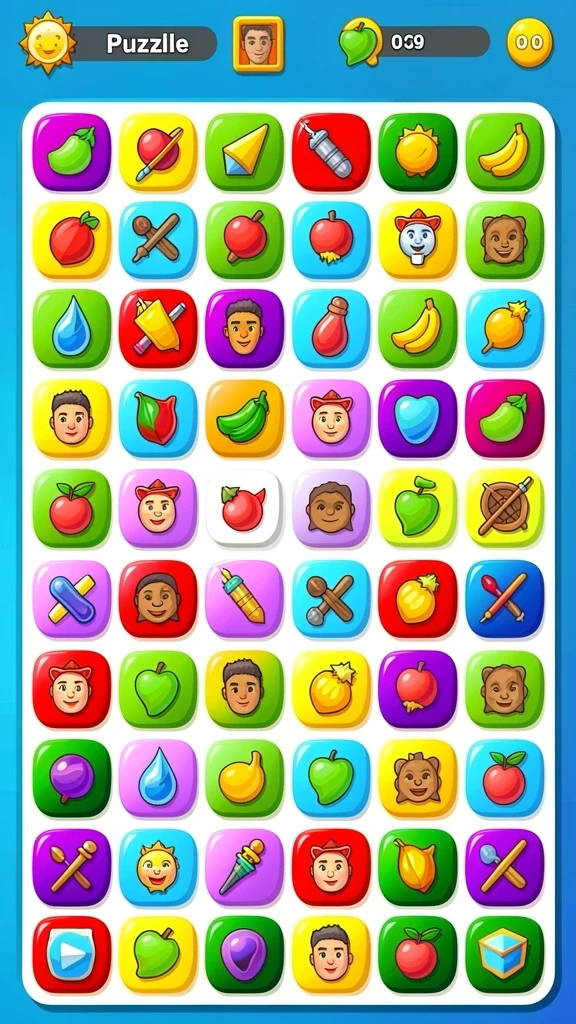Select the gray syringe on red tile

coord(331,152)
